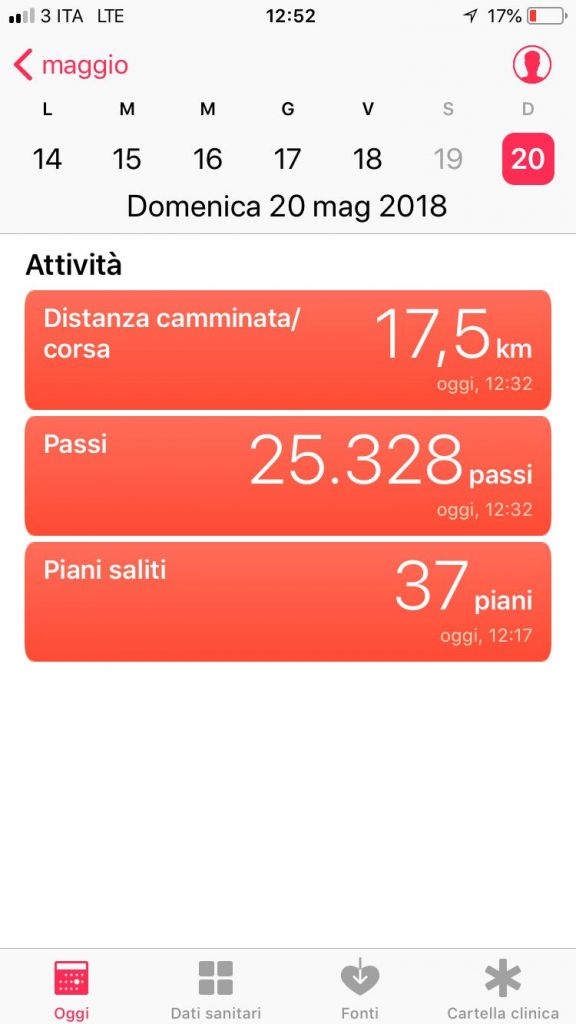Image resolution: width=576 pixels, height=1024 pixels.
Task: Select day 16 in the week row
Action: (207, 159)
